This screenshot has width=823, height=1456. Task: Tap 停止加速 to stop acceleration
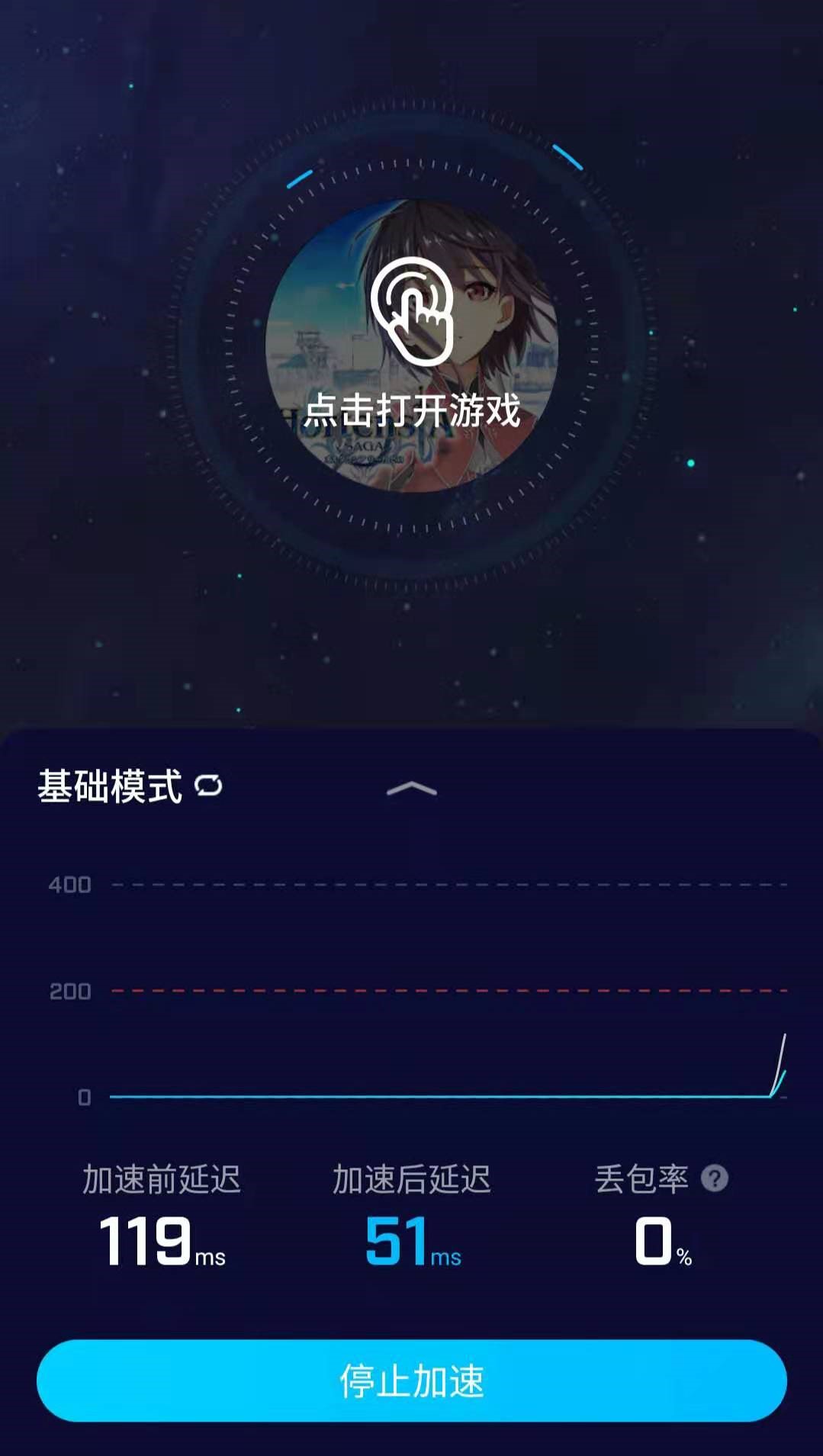click(x=412, y=1380)
